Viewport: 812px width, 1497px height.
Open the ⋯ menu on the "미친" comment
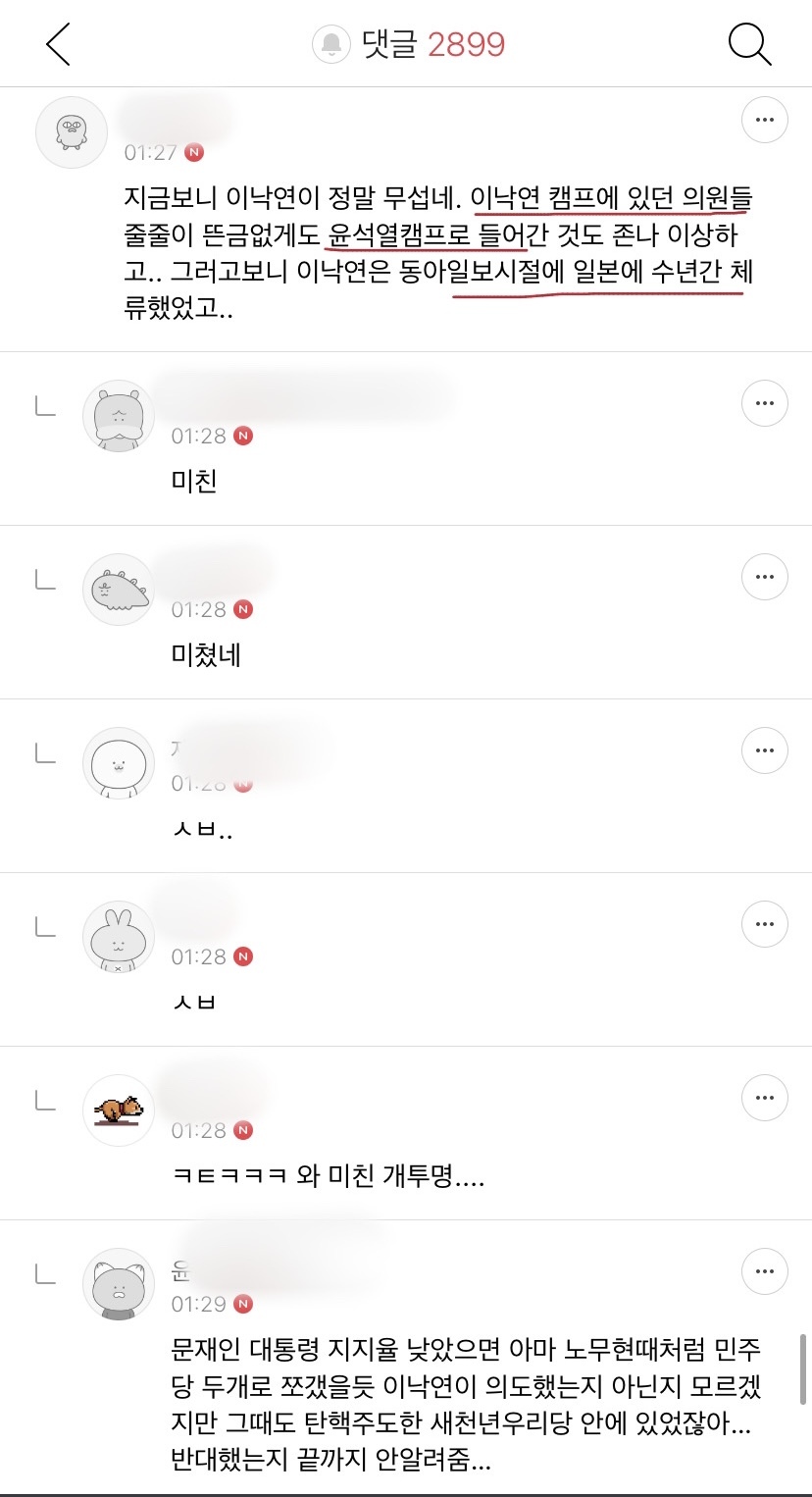pyautogui.click(x=764, y=403)
